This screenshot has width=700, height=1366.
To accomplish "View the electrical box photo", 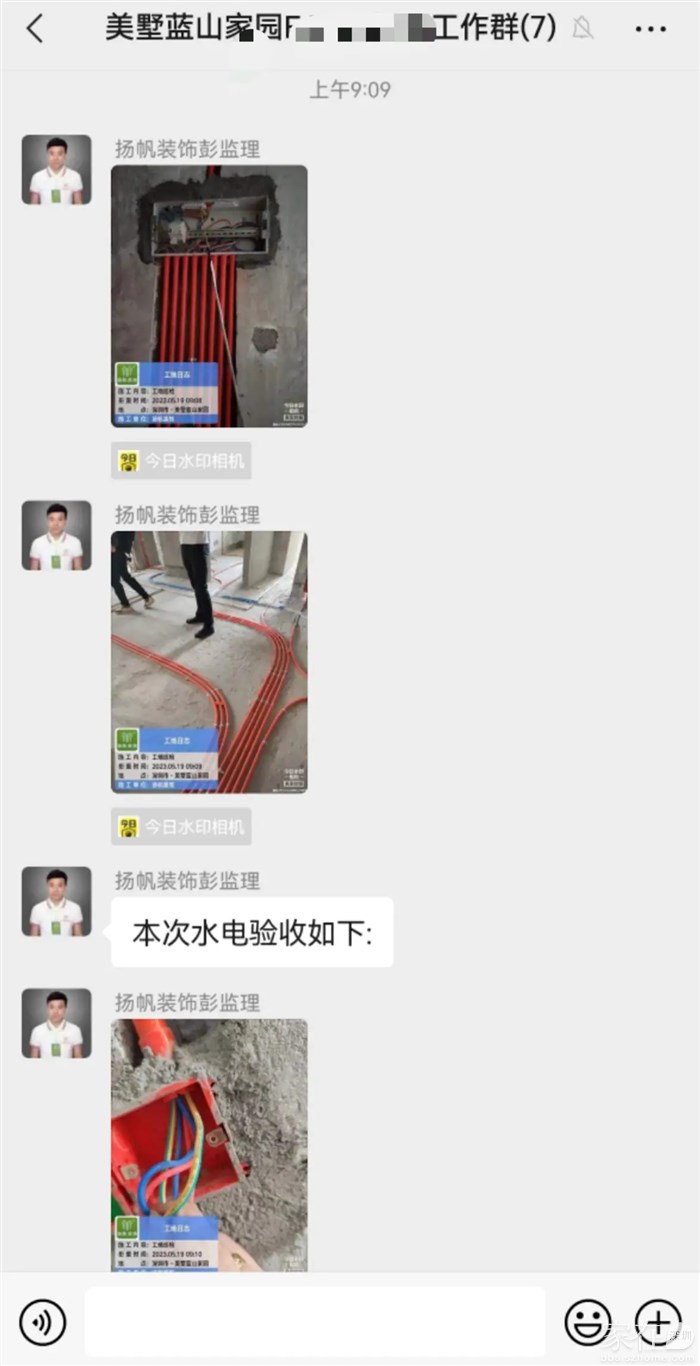I will pos(209,296).
